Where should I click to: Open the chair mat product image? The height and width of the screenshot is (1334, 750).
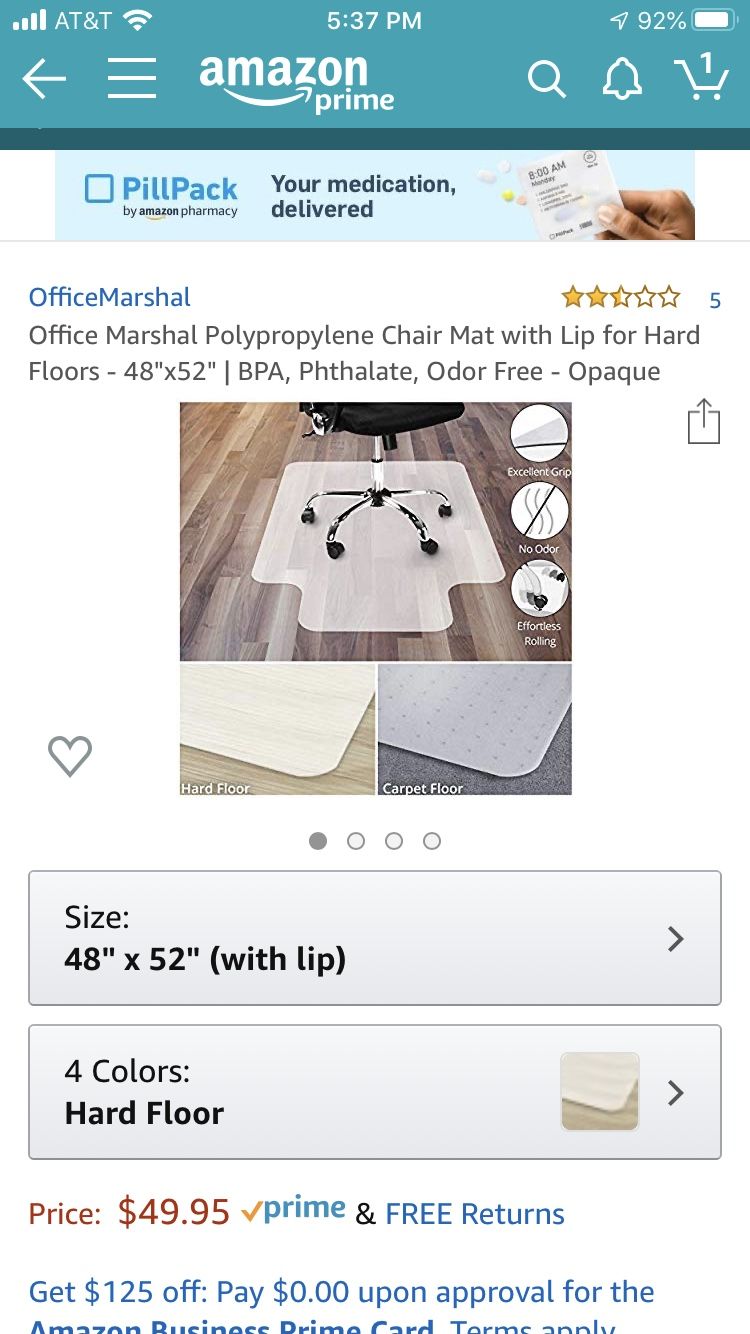375,598
